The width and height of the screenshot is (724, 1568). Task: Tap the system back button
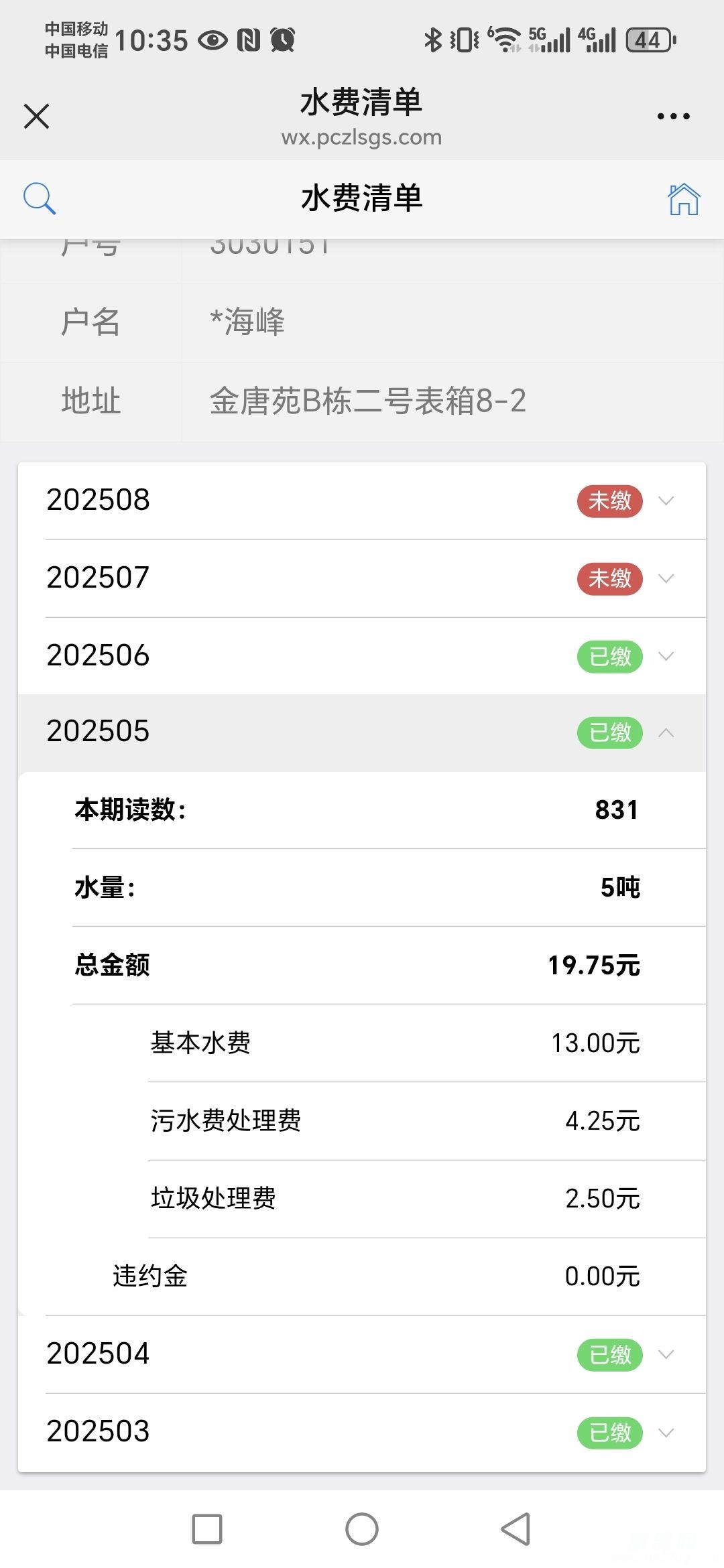[x=516, y=1529]
